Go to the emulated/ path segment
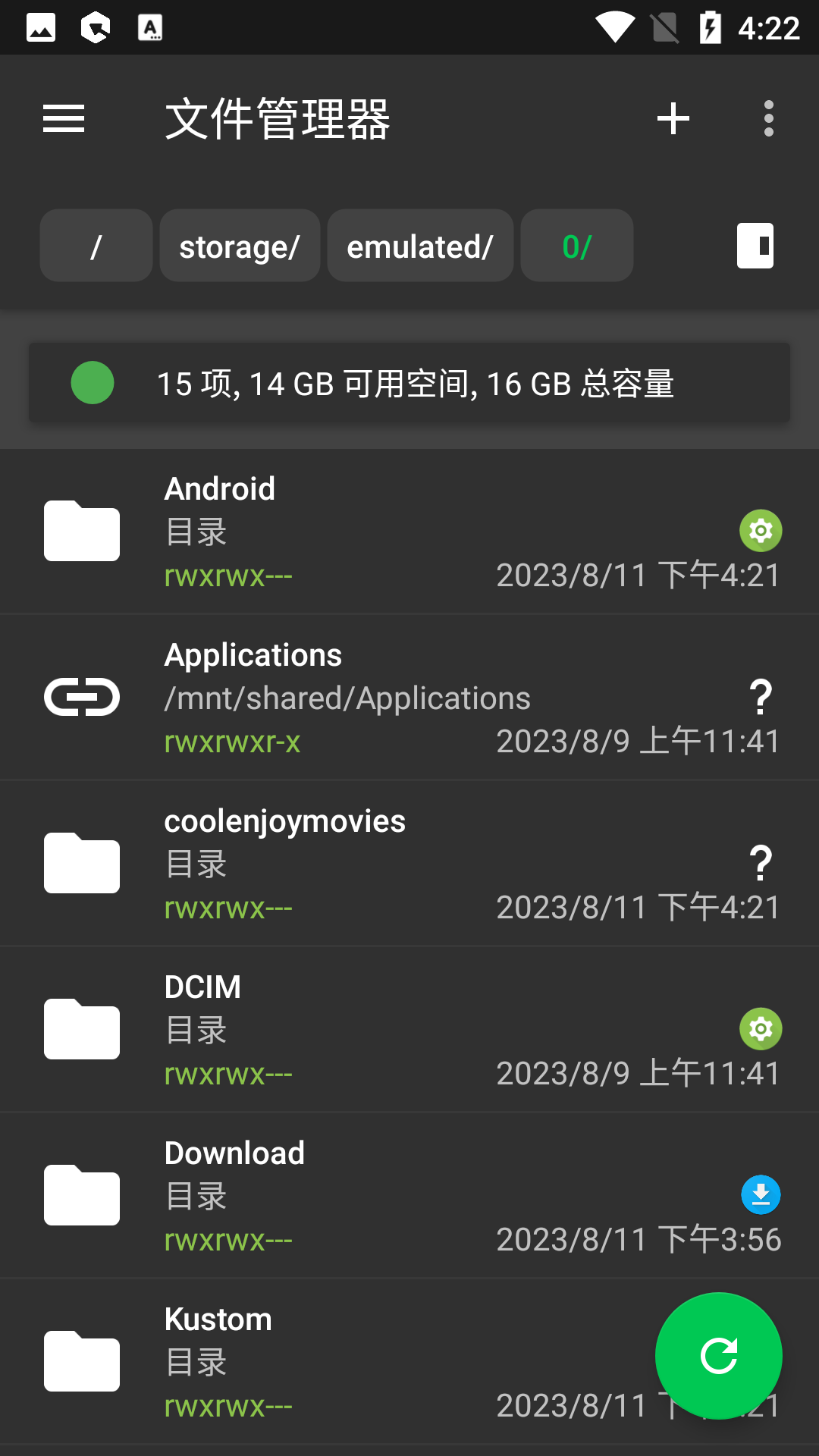The width and height of the screenshot is (819, 1456). pyautogui.click(x=420, y=246)
